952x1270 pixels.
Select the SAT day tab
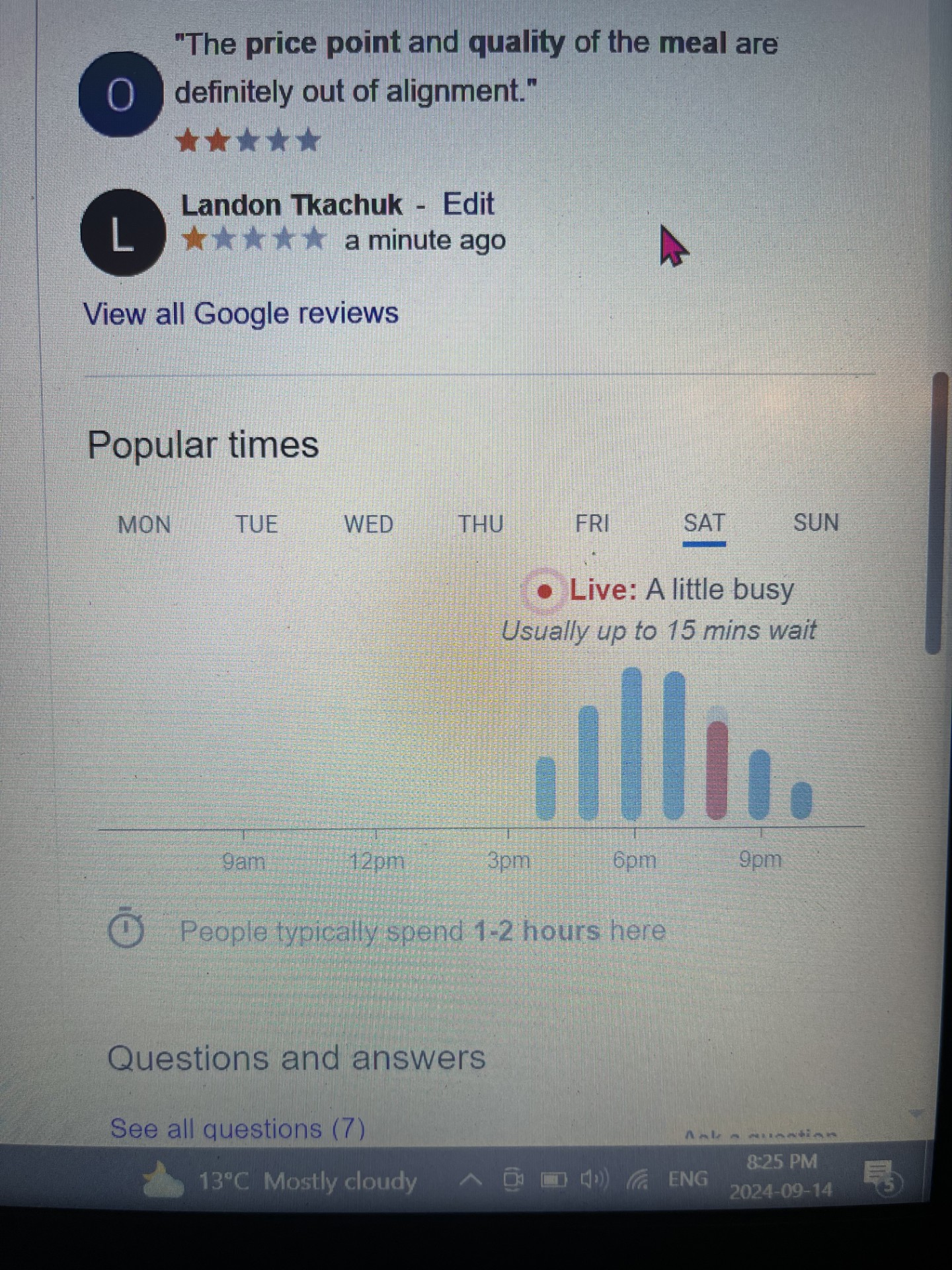pos(704,523)
